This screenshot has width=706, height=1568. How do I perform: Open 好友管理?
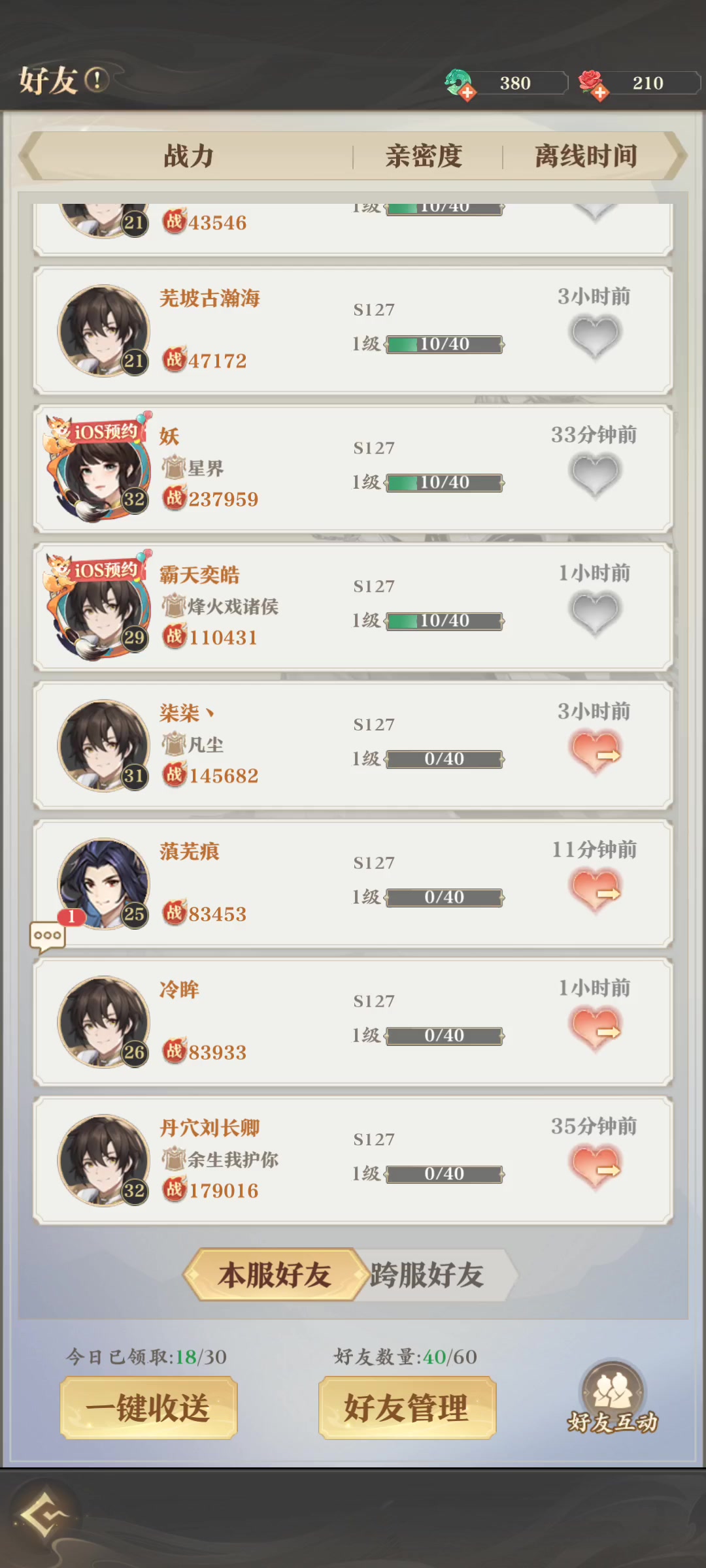click(407, 1408)
